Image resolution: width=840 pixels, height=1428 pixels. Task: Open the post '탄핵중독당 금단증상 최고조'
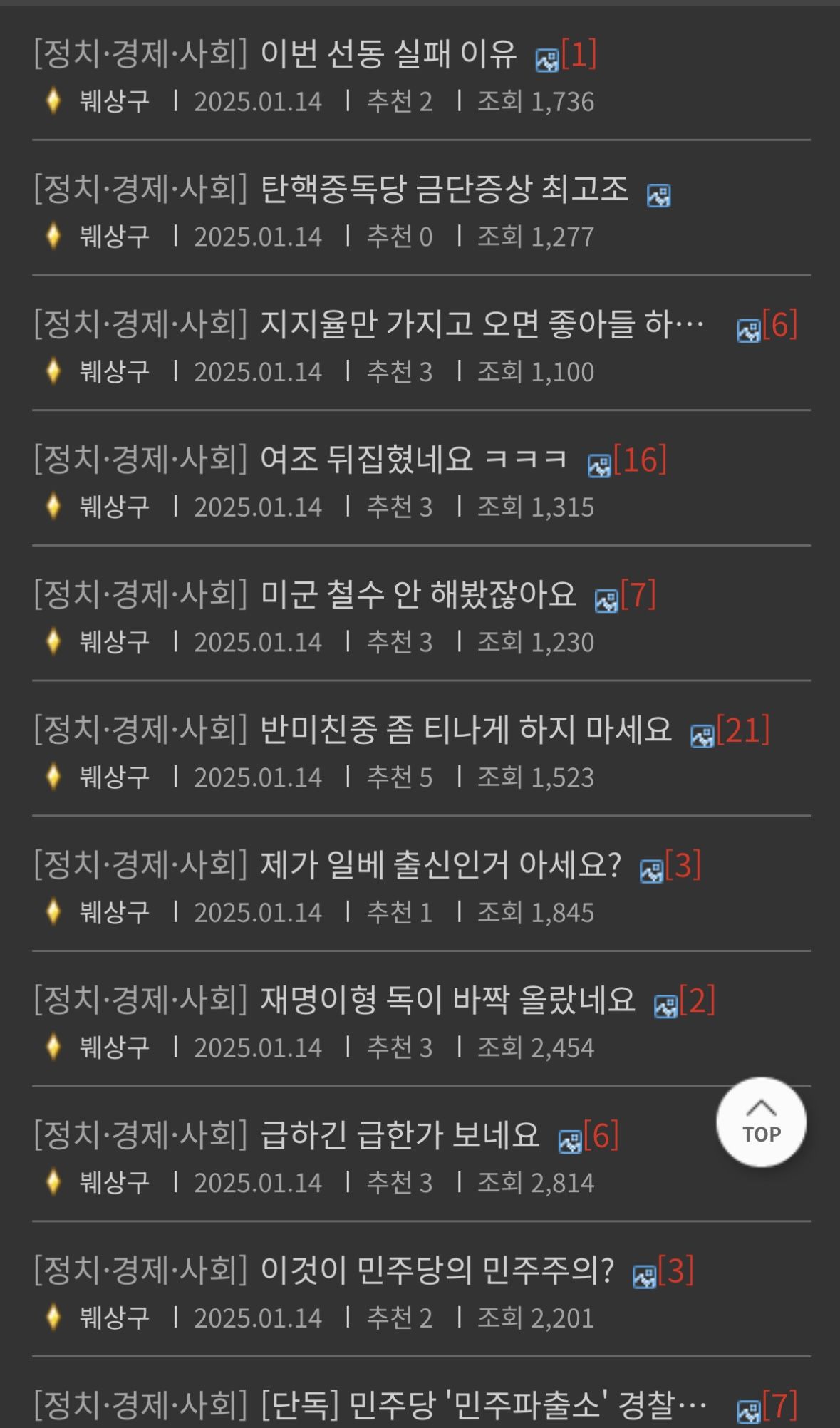[445, 189]
